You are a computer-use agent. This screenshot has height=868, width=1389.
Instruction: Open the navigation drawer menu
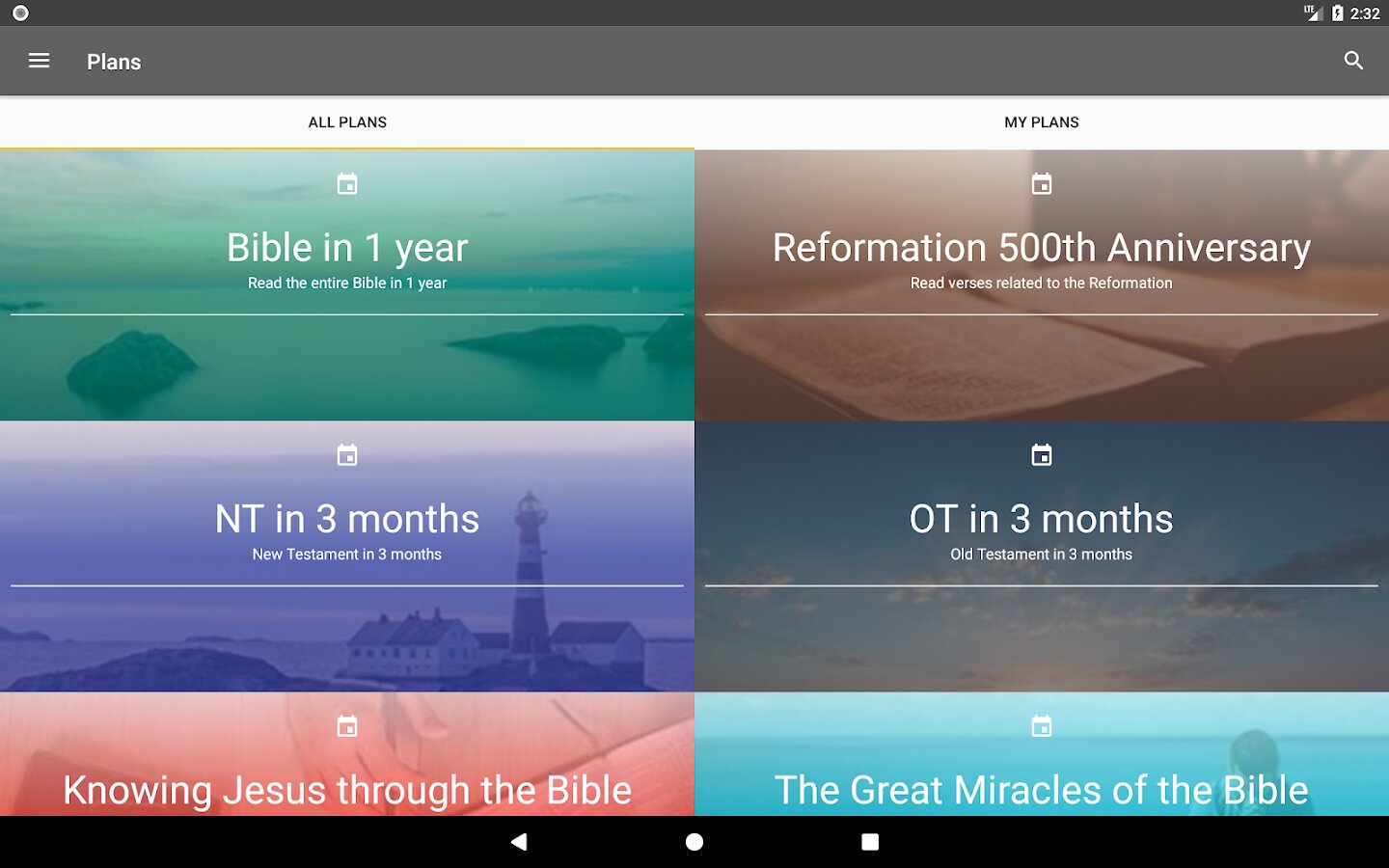[x=39, y=61]
